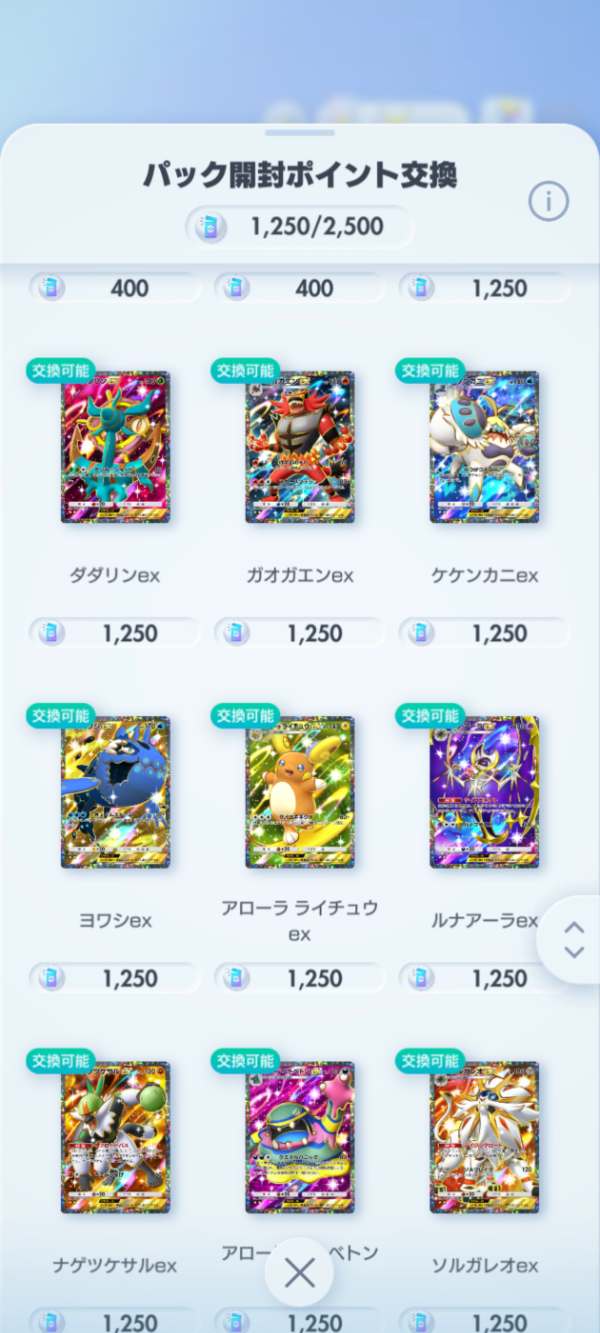Open the ルナアーラex card

[x=484, y=791]
